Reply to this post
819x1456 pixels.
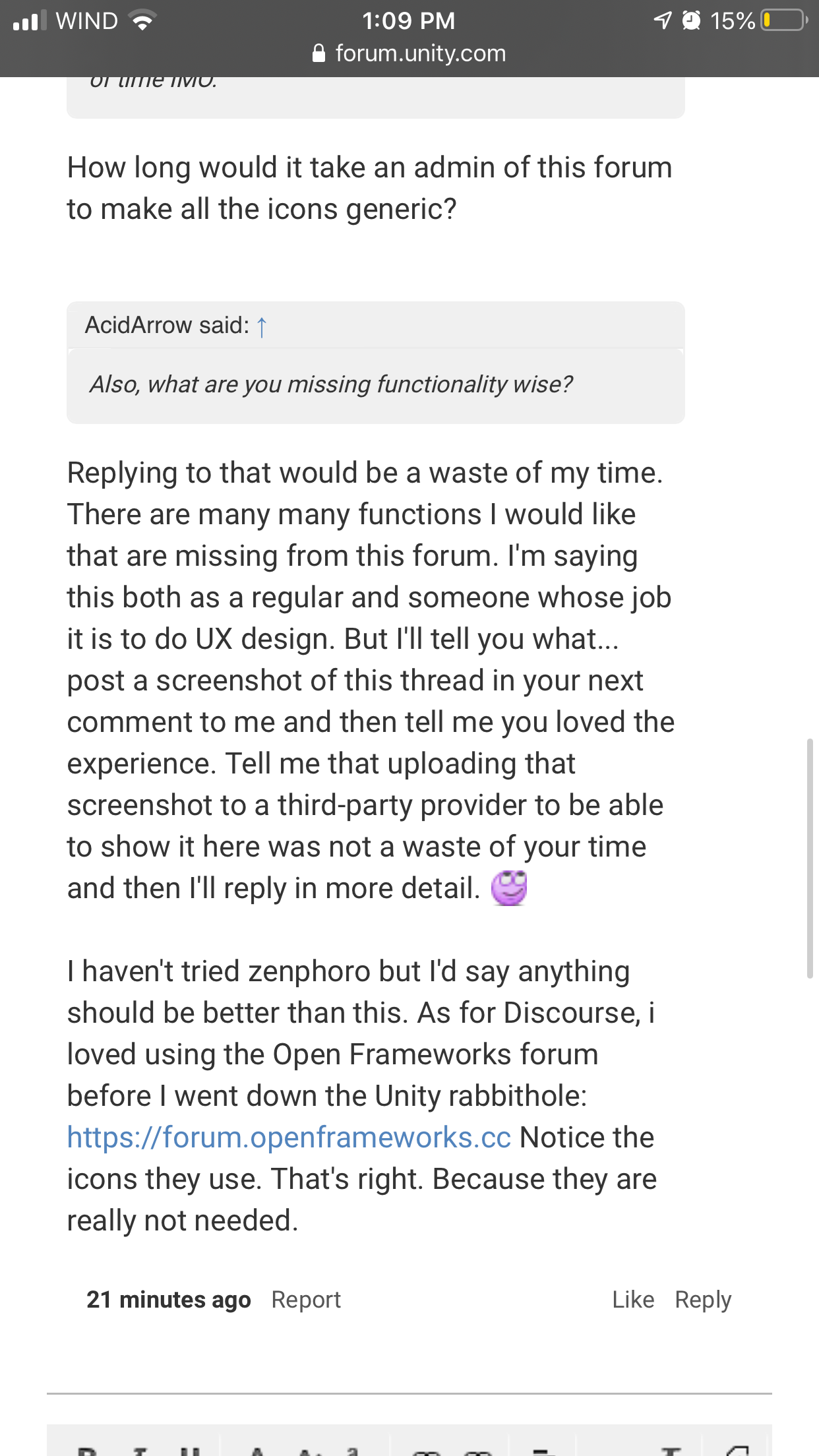pos(703,1300)
